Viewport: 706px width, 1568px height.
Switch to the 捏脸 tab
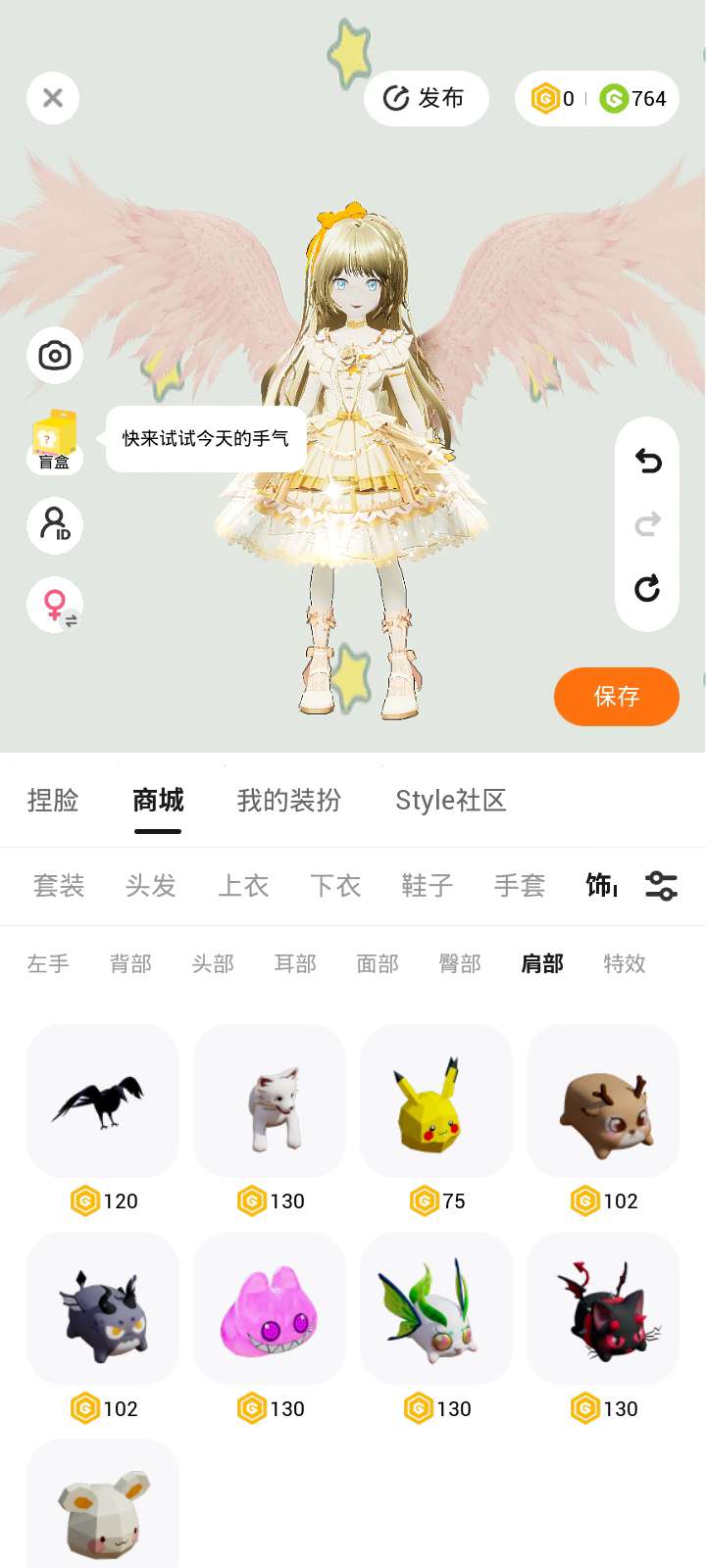[x=53, y=801]
